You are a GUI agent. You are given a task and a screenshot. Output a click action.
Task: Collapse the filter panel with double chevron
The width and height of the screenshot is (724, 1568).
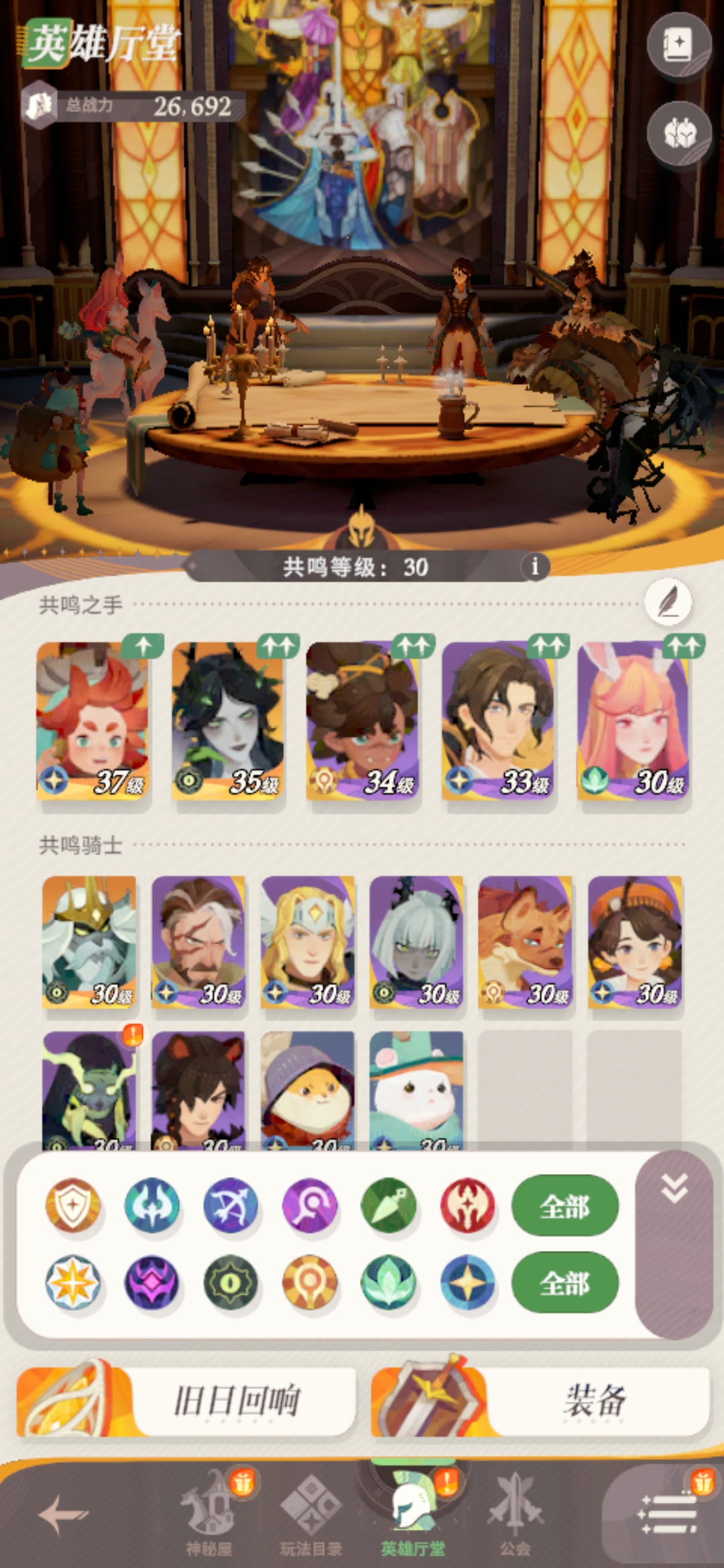[x=674, y=1189]
